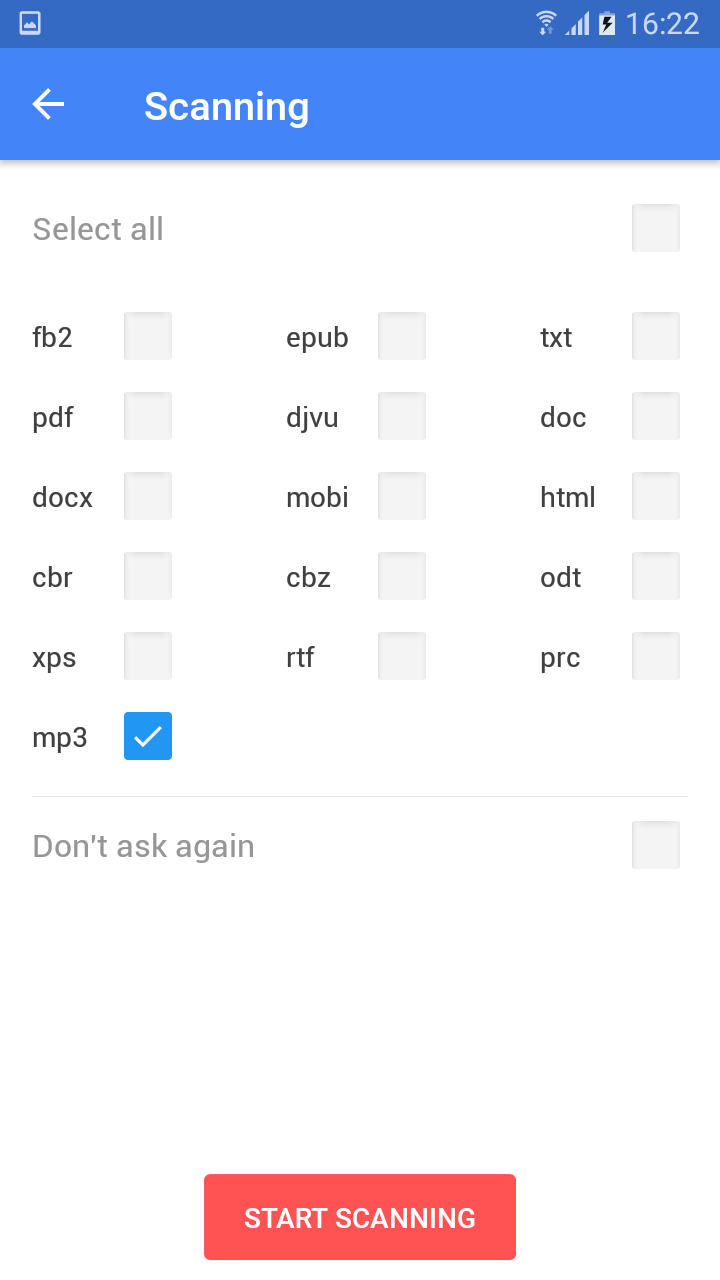Select the cbz checkbox
This screenshot has height=1280, width=720.
pyautogui.click(x=402, y=576)
